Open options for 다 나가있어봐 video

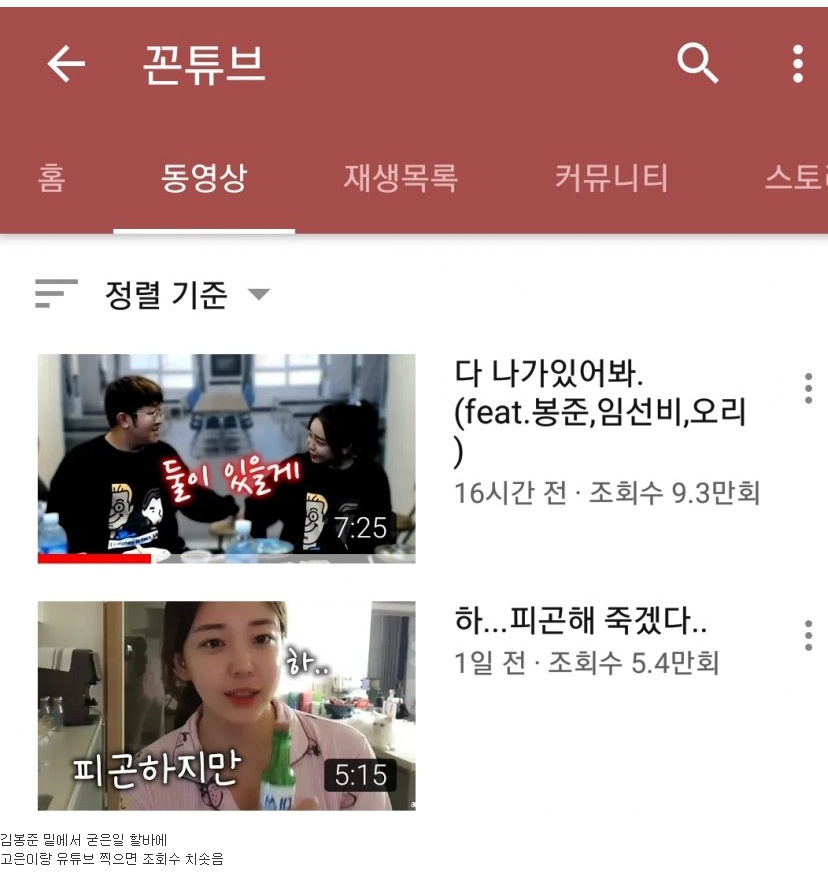pyautogui.click(x=808, y=389)
